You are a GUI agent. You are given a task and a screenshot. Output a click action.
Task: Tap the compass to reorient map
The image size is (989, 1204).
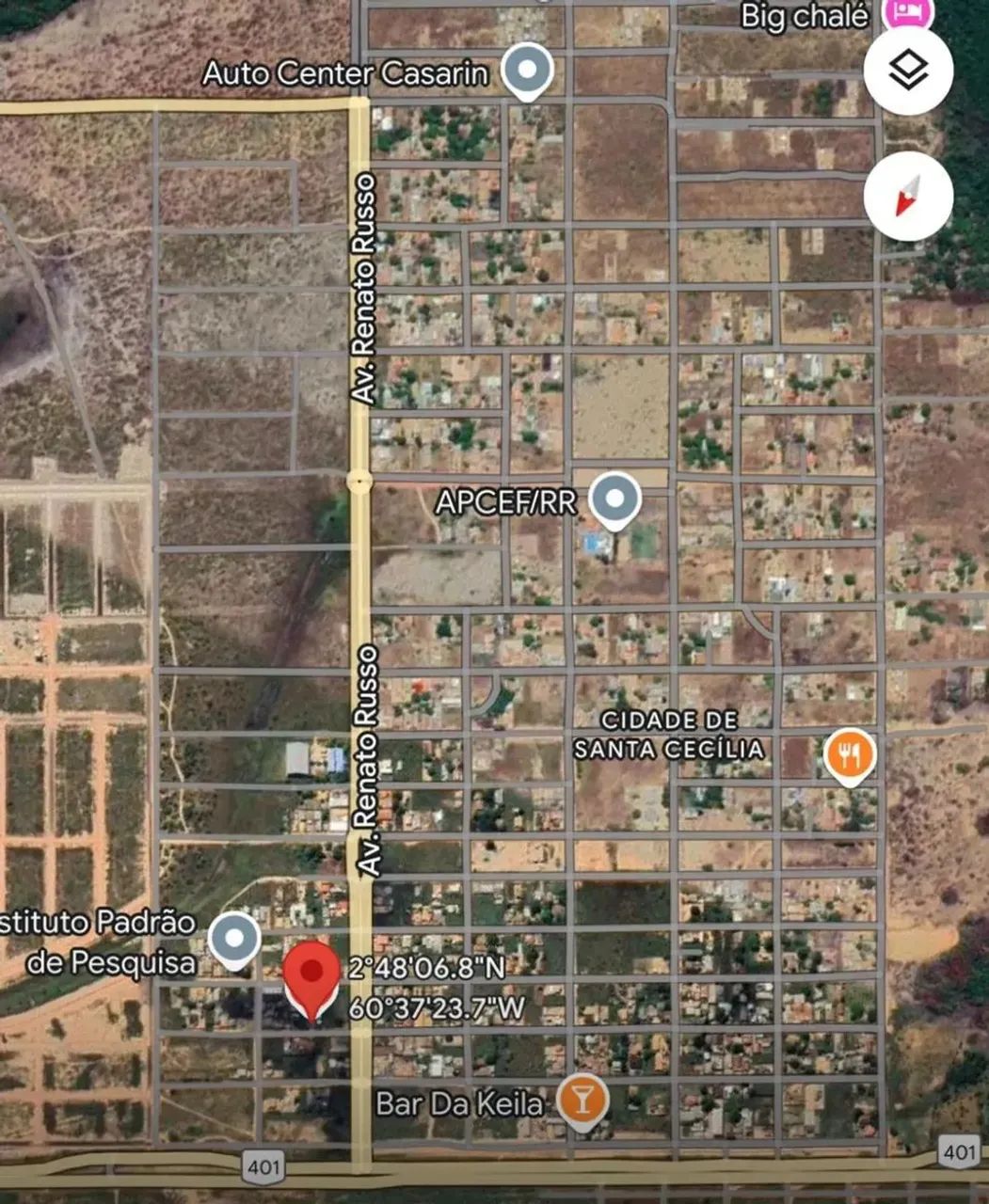pos(908,197)
